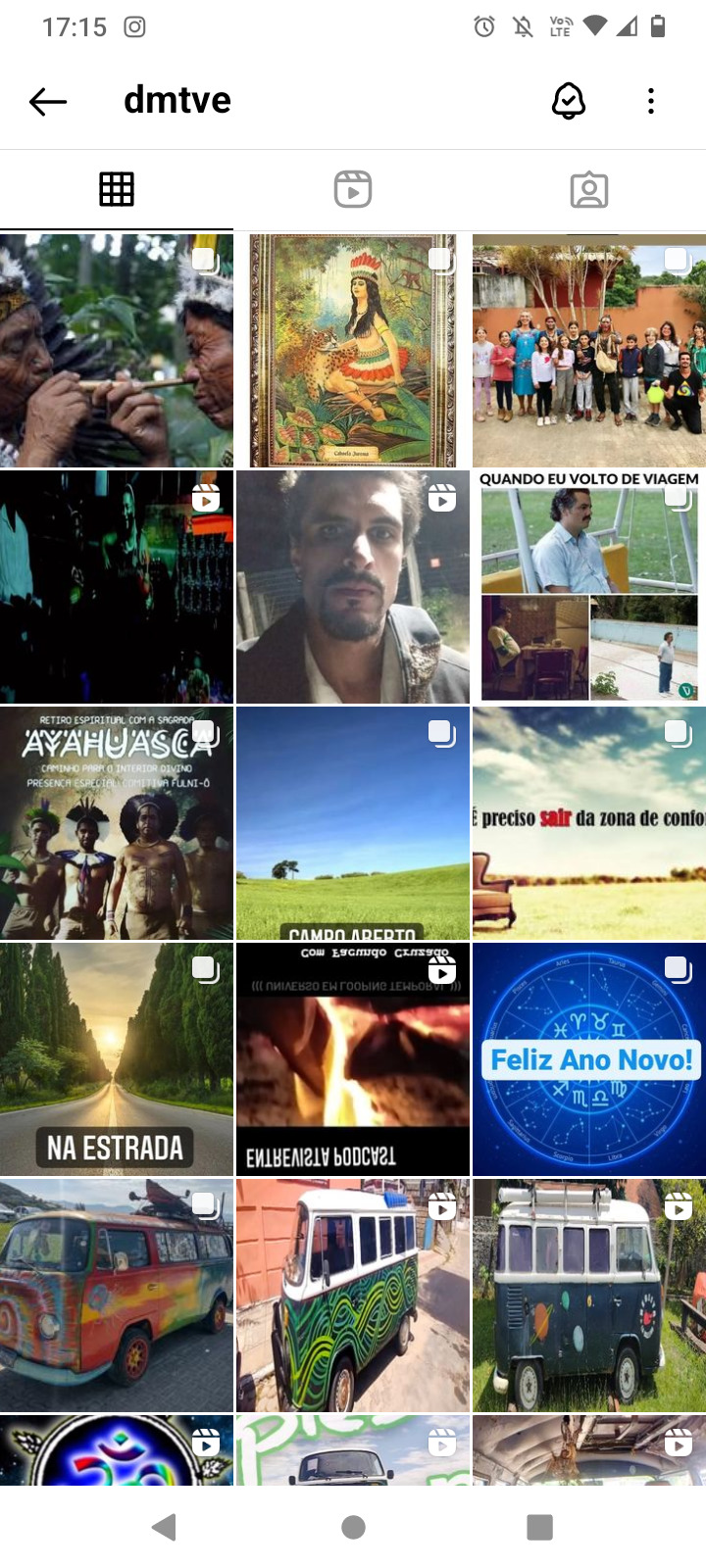Open the post of elders sharing a pipe

tap(116, 351)
